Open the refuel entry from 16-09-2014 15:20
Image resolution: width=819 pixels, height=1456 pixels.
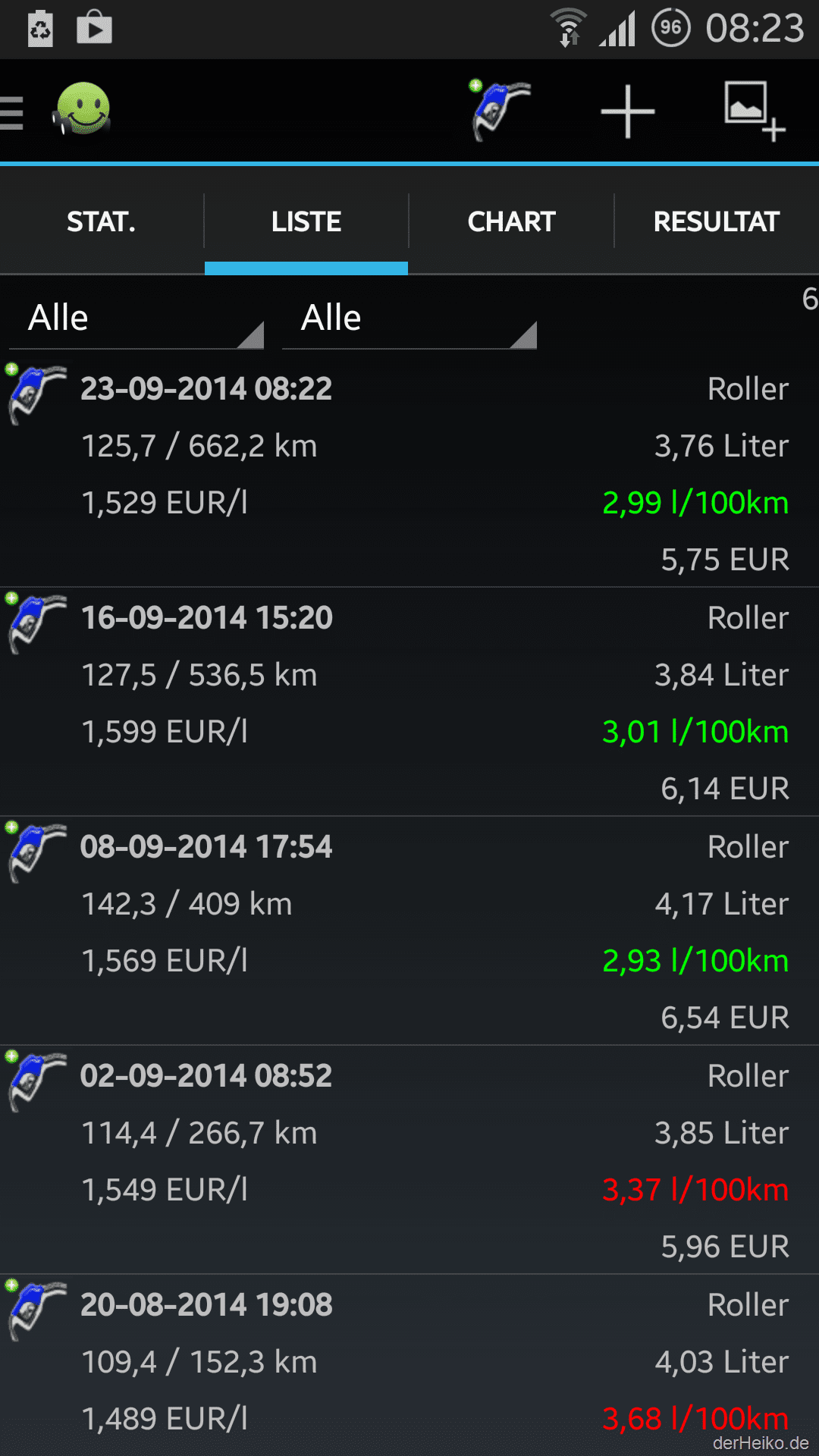[x=409, y=702]
